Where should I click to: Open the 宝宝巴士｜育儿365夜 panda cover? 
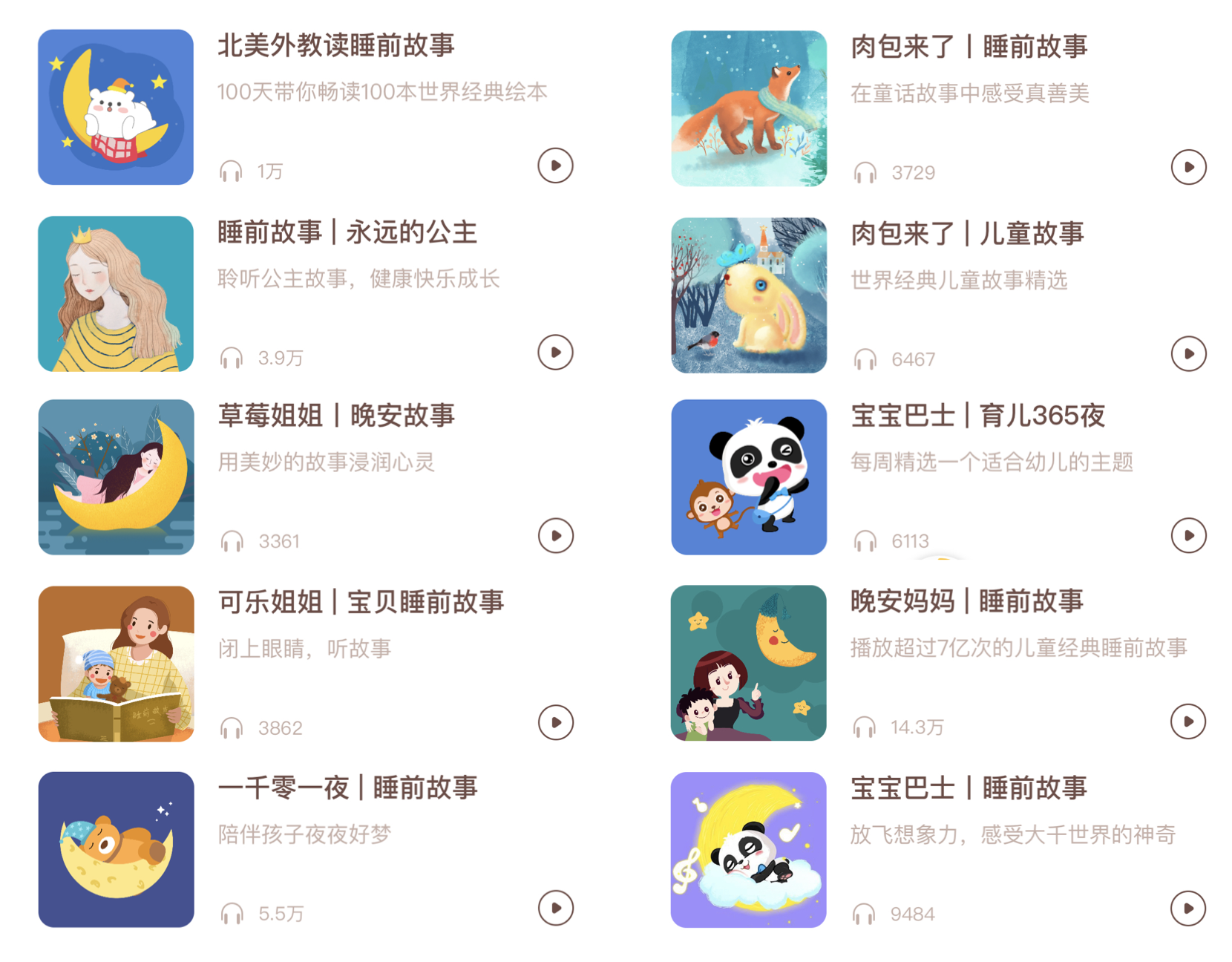point(749,477)
